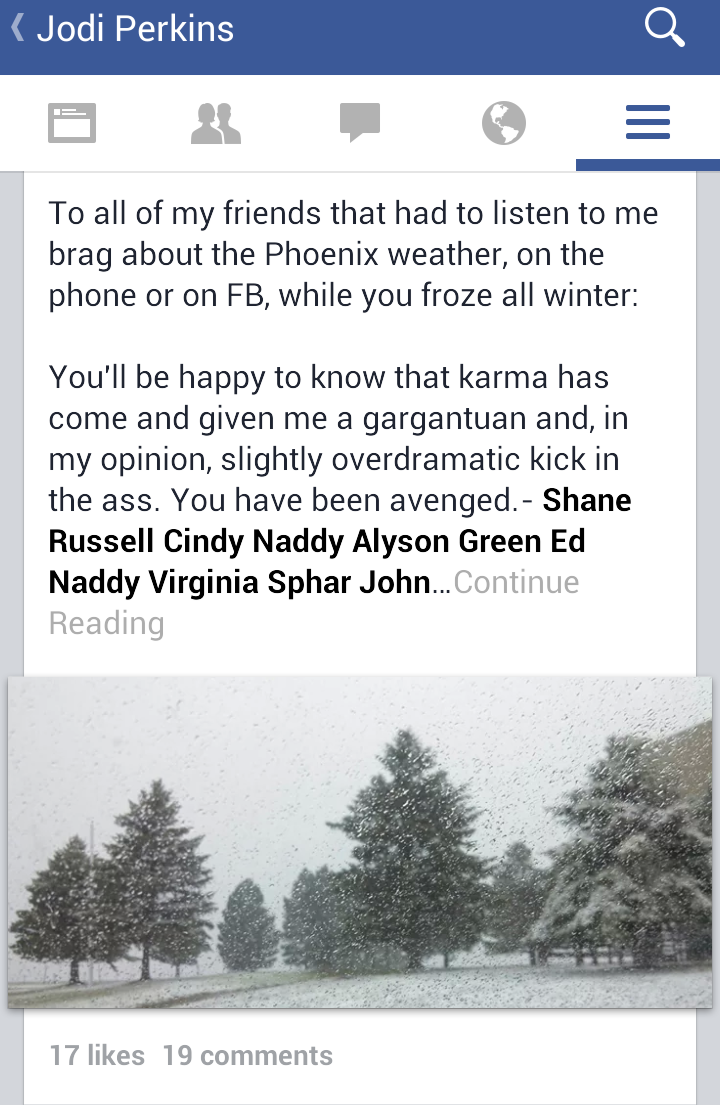The width and height of the screenshot is (720, 1105).
Task: Open tagged friend Shane Russell's profile
Action: tap(587, 501)
